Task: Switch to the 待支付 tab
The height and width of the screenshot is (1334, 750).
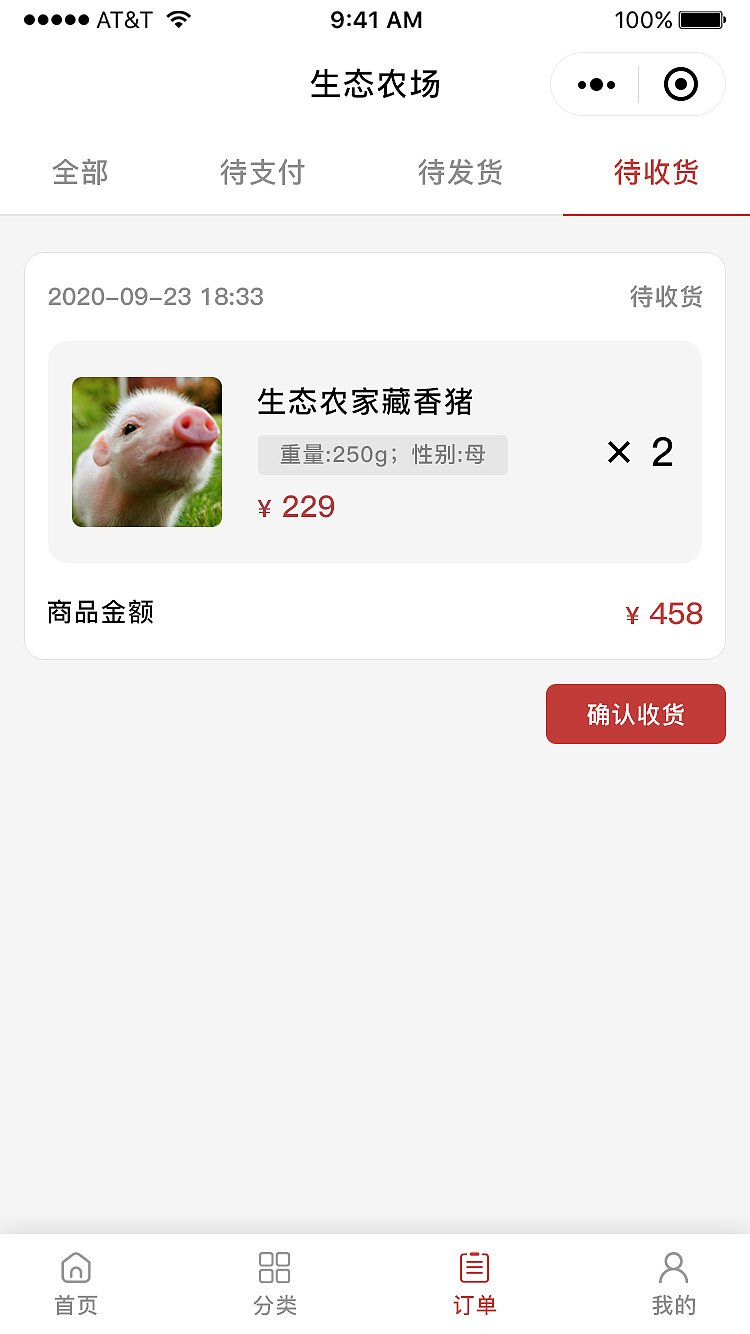Action: point(262,173)
